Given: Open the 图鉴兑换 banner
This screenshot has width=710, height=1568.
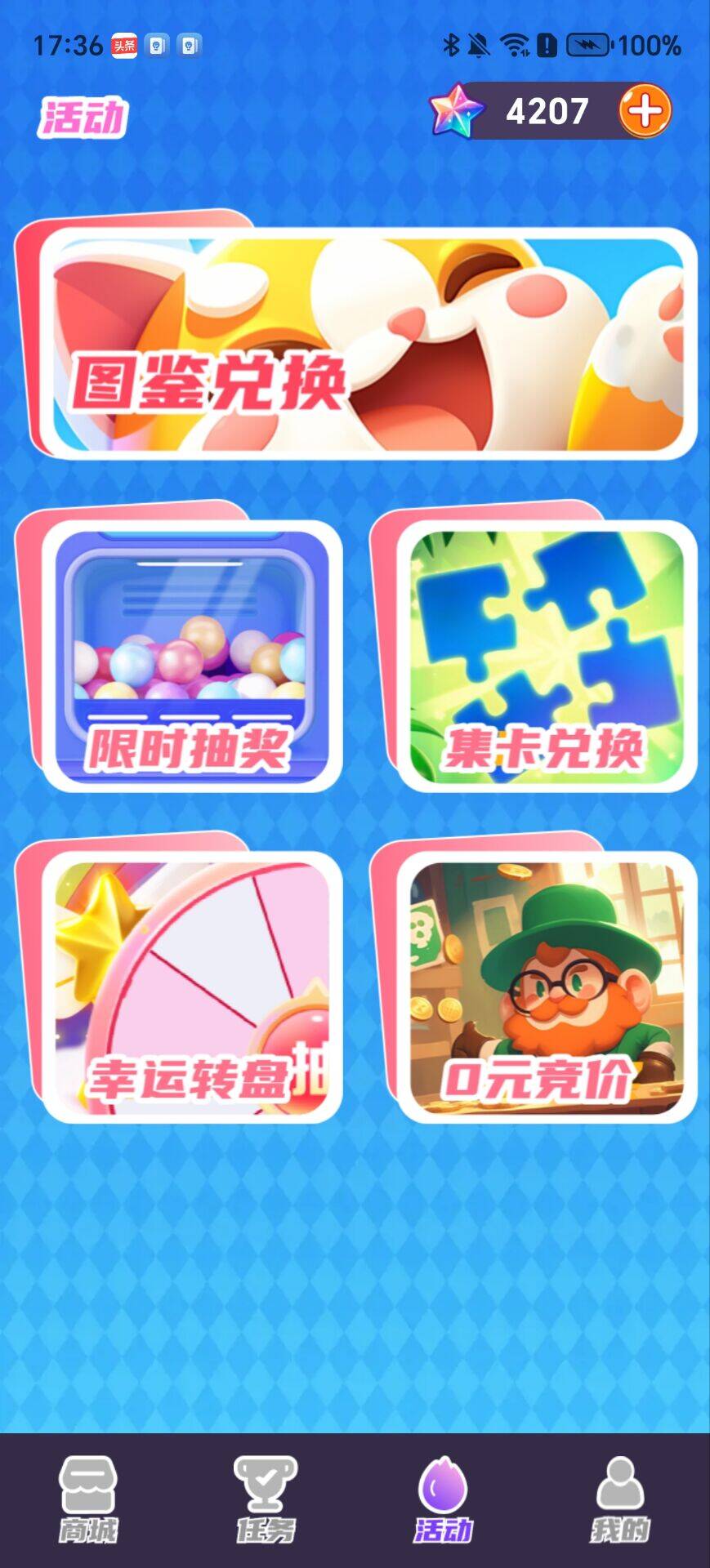Looking at the screenshot, I should click(366, 343).
